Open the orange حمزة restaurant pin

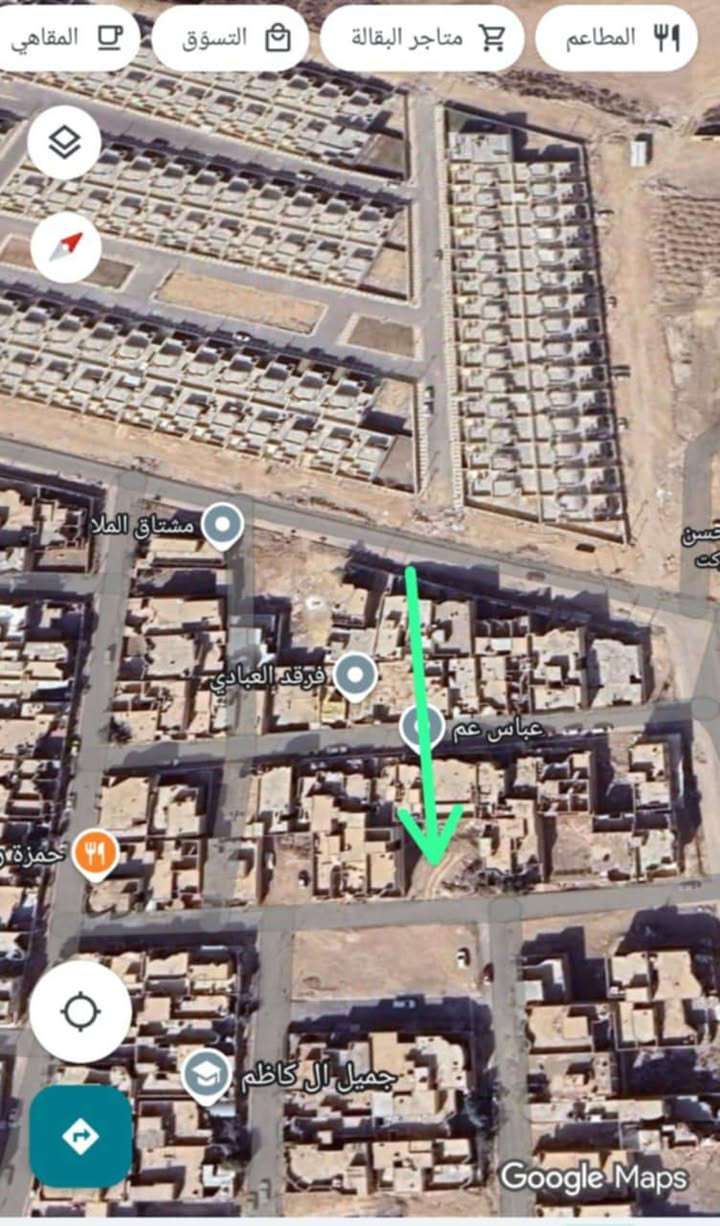pyautogui.click(x=96, y=854)
